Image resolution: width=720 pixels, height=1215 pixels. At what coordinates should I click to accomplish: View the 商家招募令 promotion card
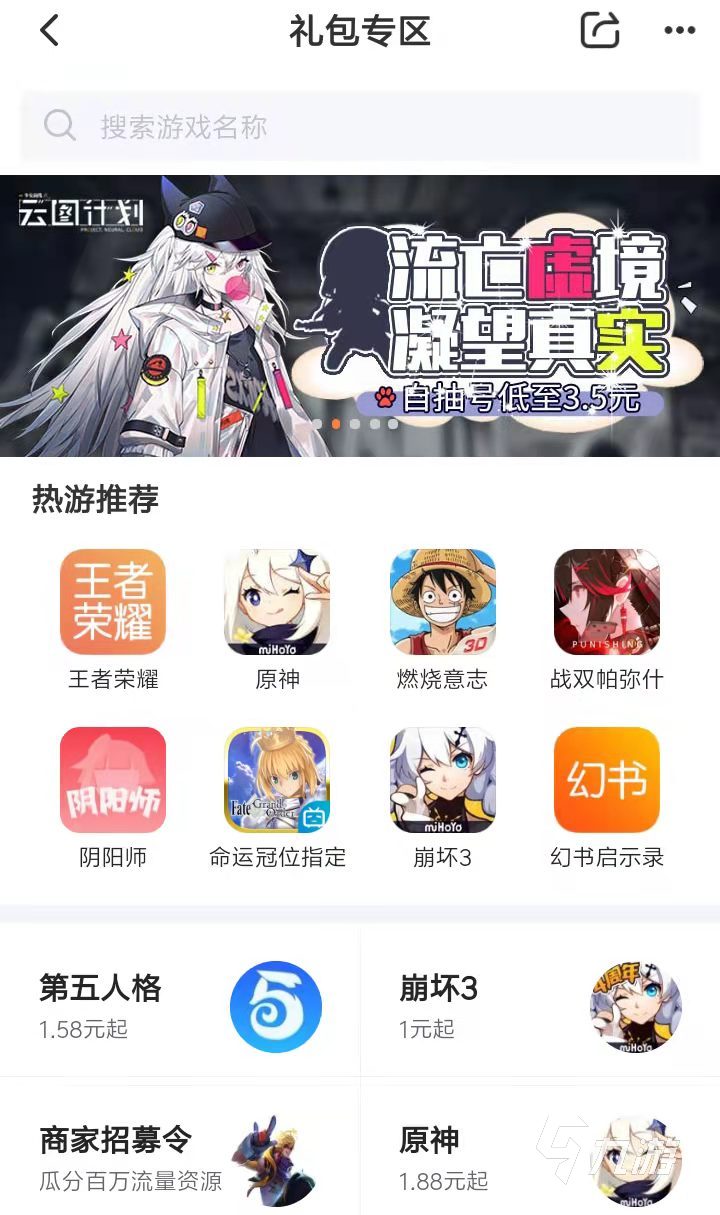[180, 1155]
